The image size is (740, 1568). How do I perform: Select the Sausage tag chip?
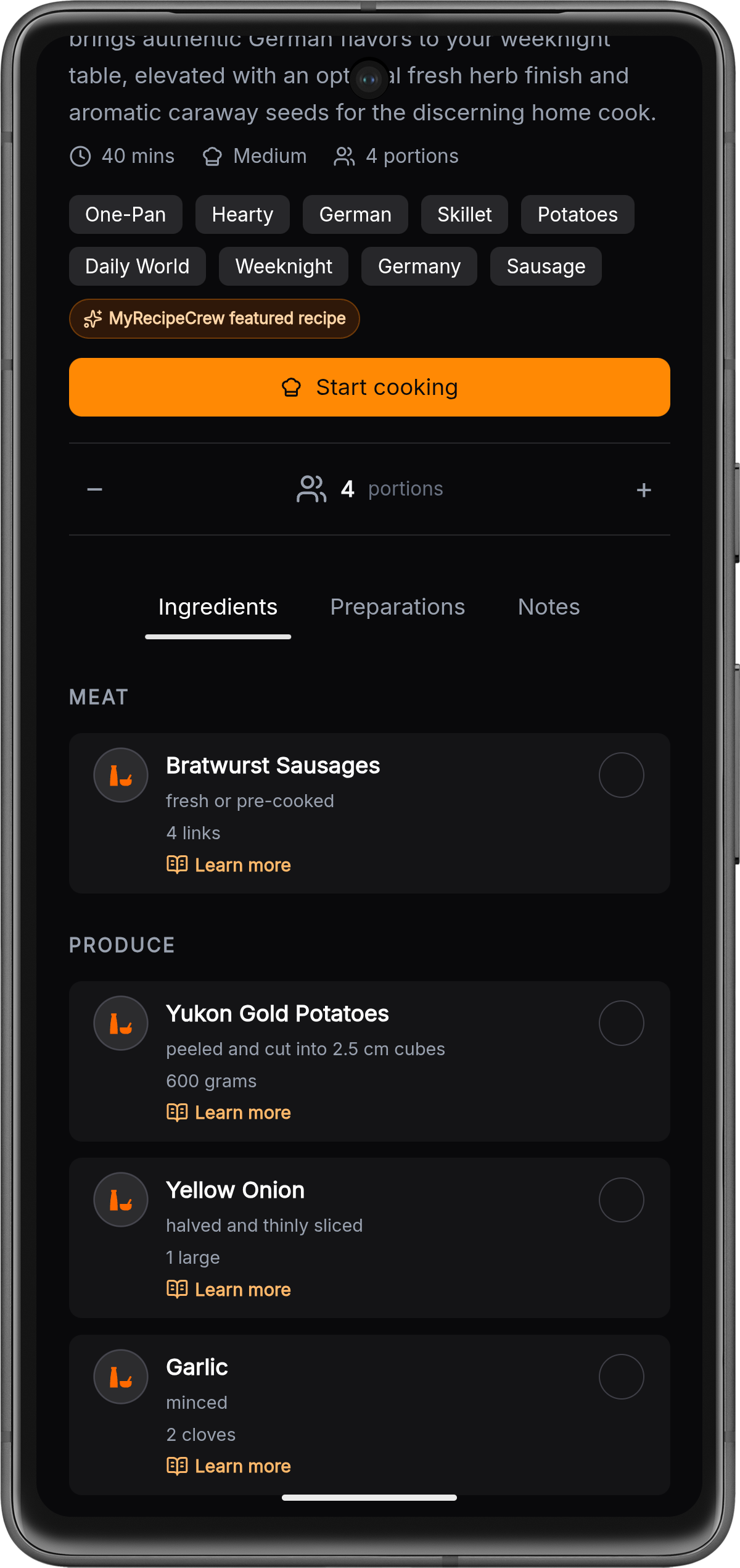pos(545,266)
